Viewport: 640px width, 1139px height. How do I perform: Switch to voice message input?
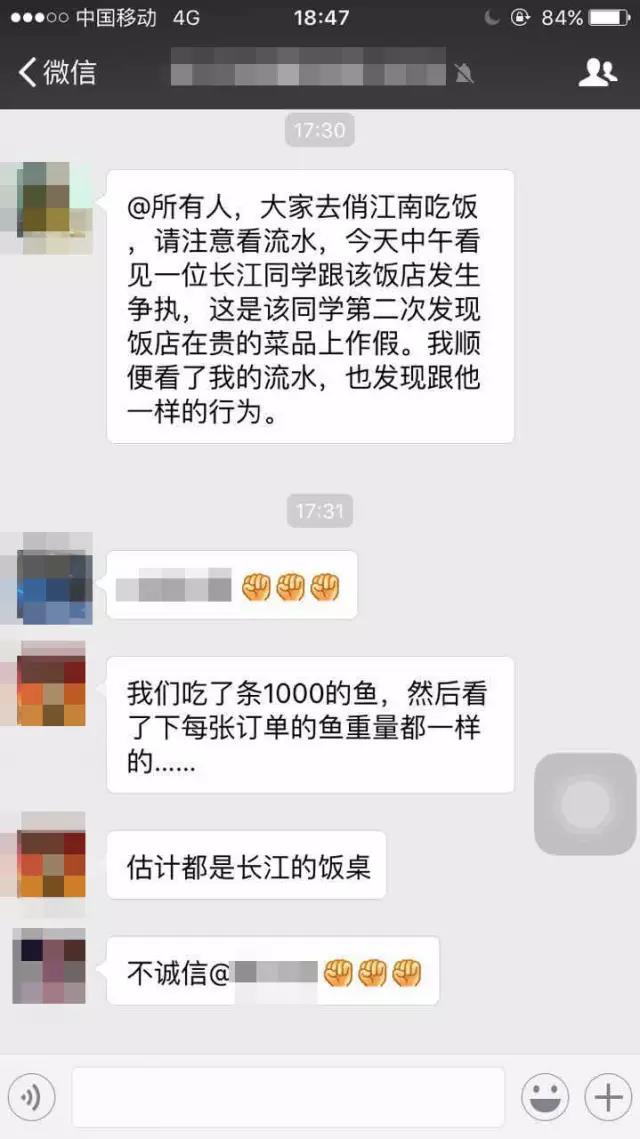pos(32,1098)
